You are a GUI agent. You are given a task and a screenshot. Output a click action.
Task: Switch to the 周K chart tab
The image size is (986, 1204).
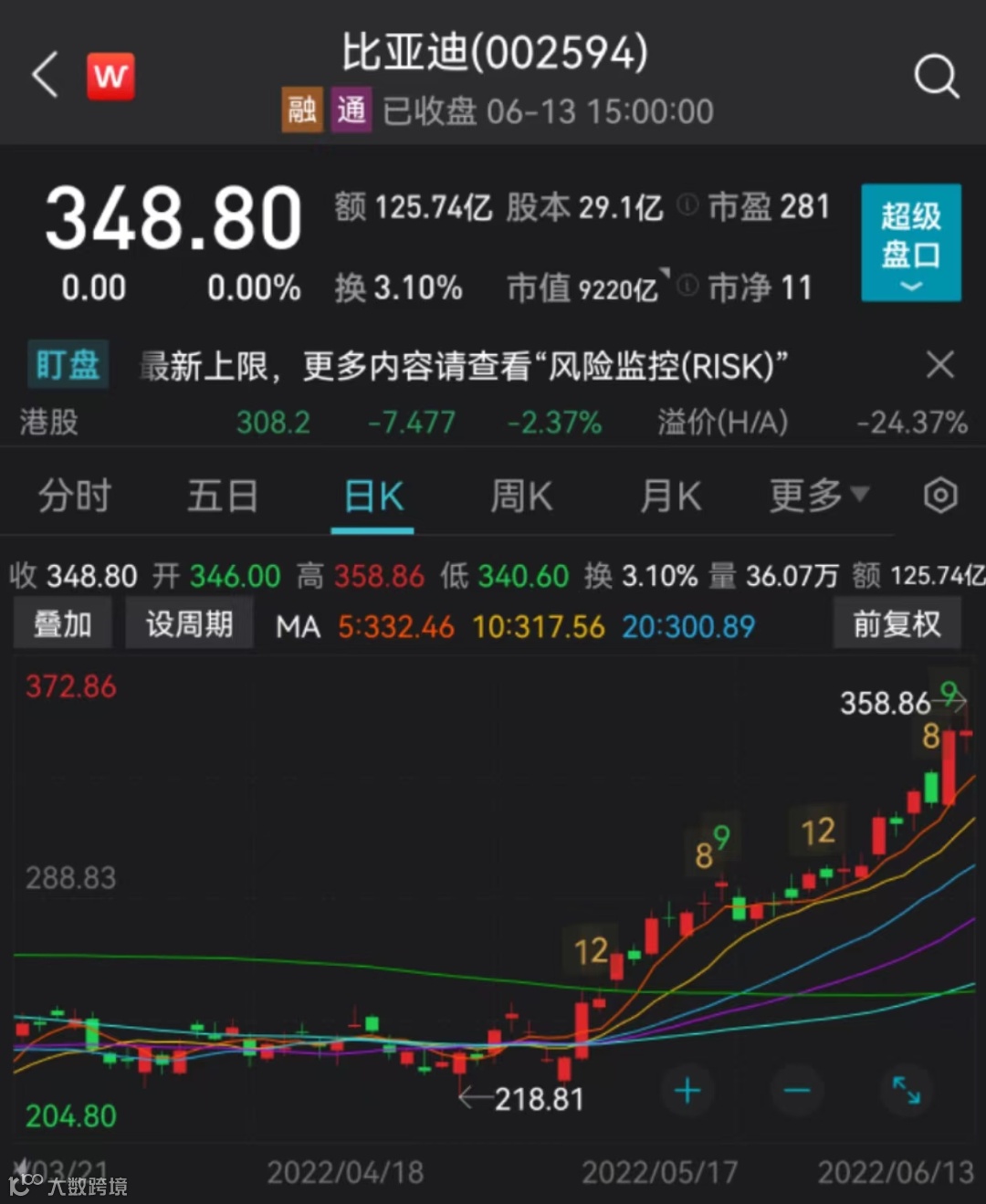click(x=521, y=497)
